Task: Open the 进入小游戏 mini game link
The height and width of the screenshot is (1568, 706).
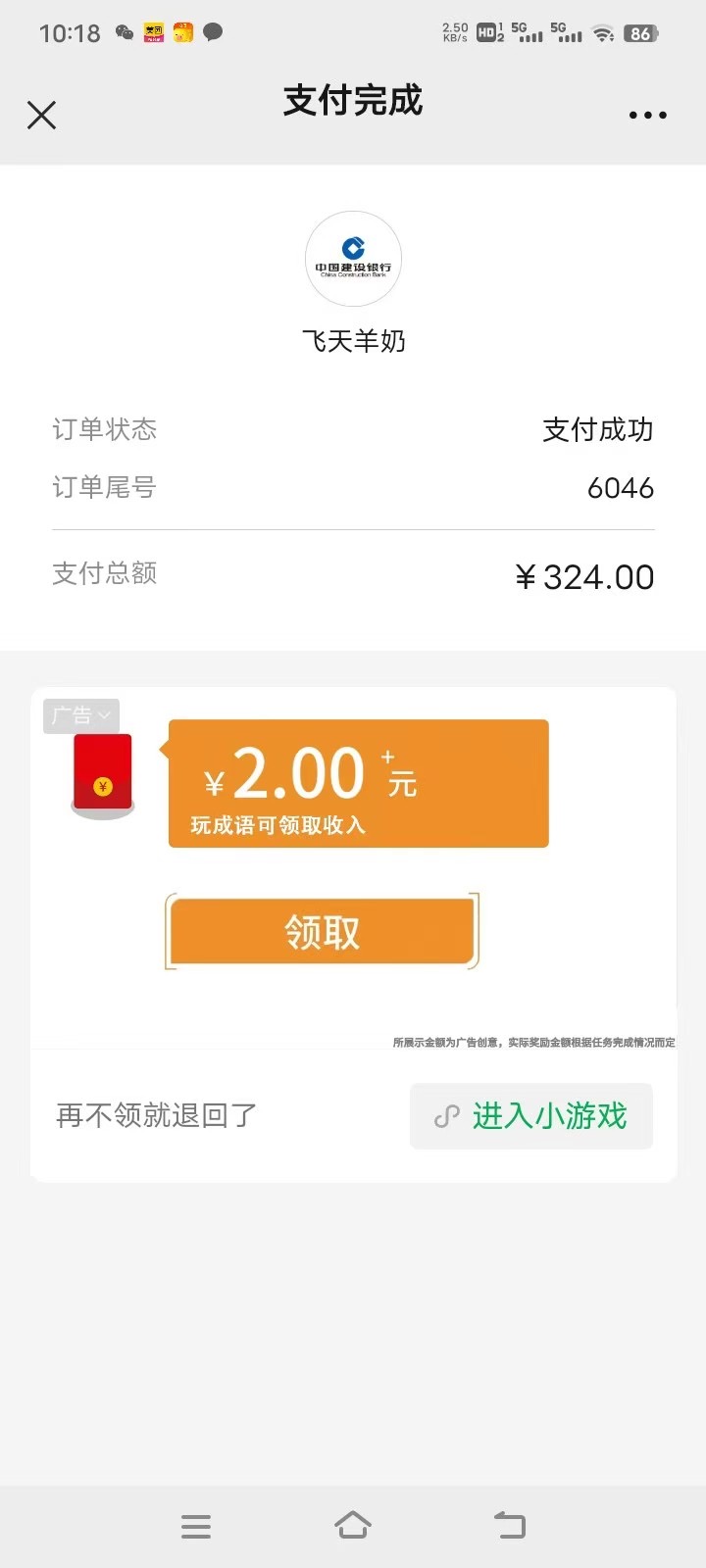Action: click(531, 1115)
